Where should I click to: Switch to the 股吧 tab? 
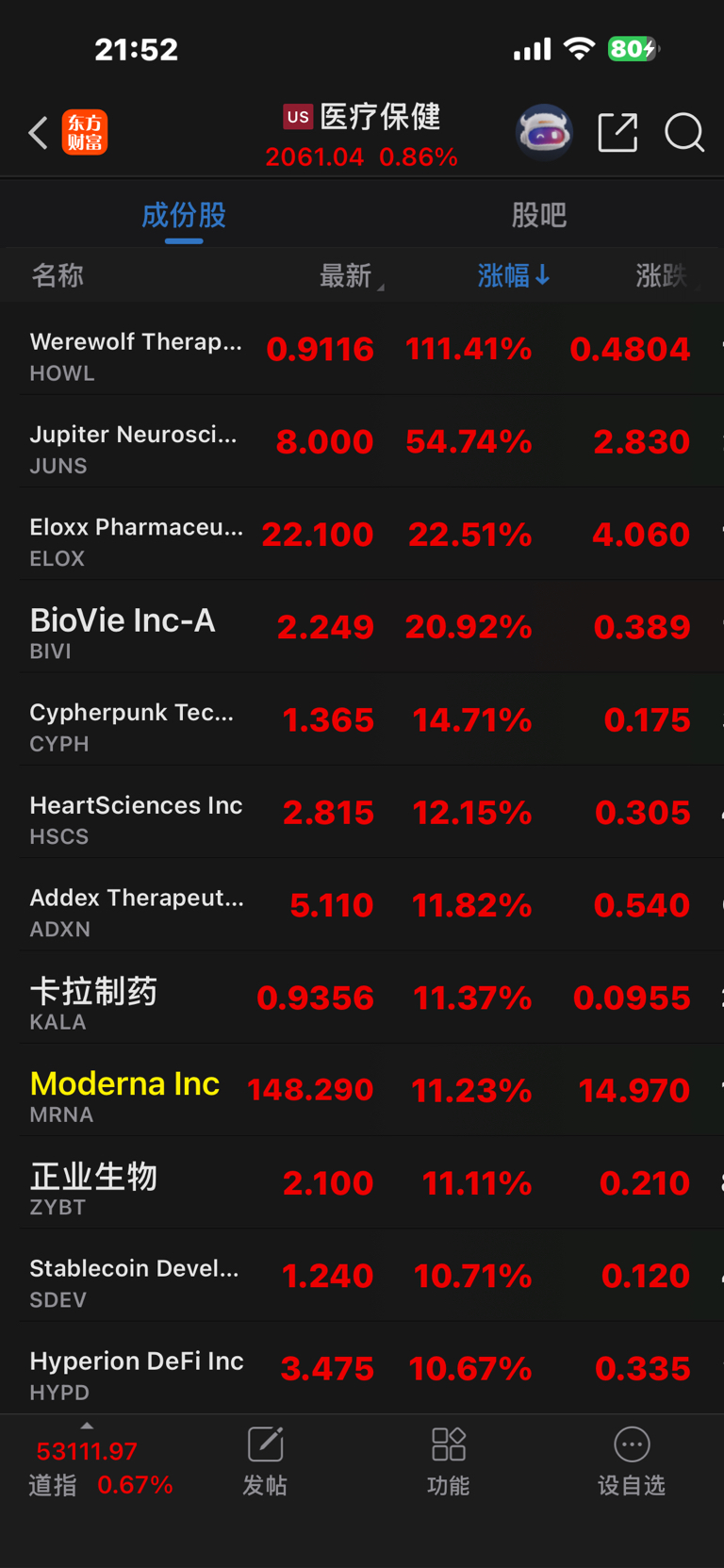click(x=539, y=215)
